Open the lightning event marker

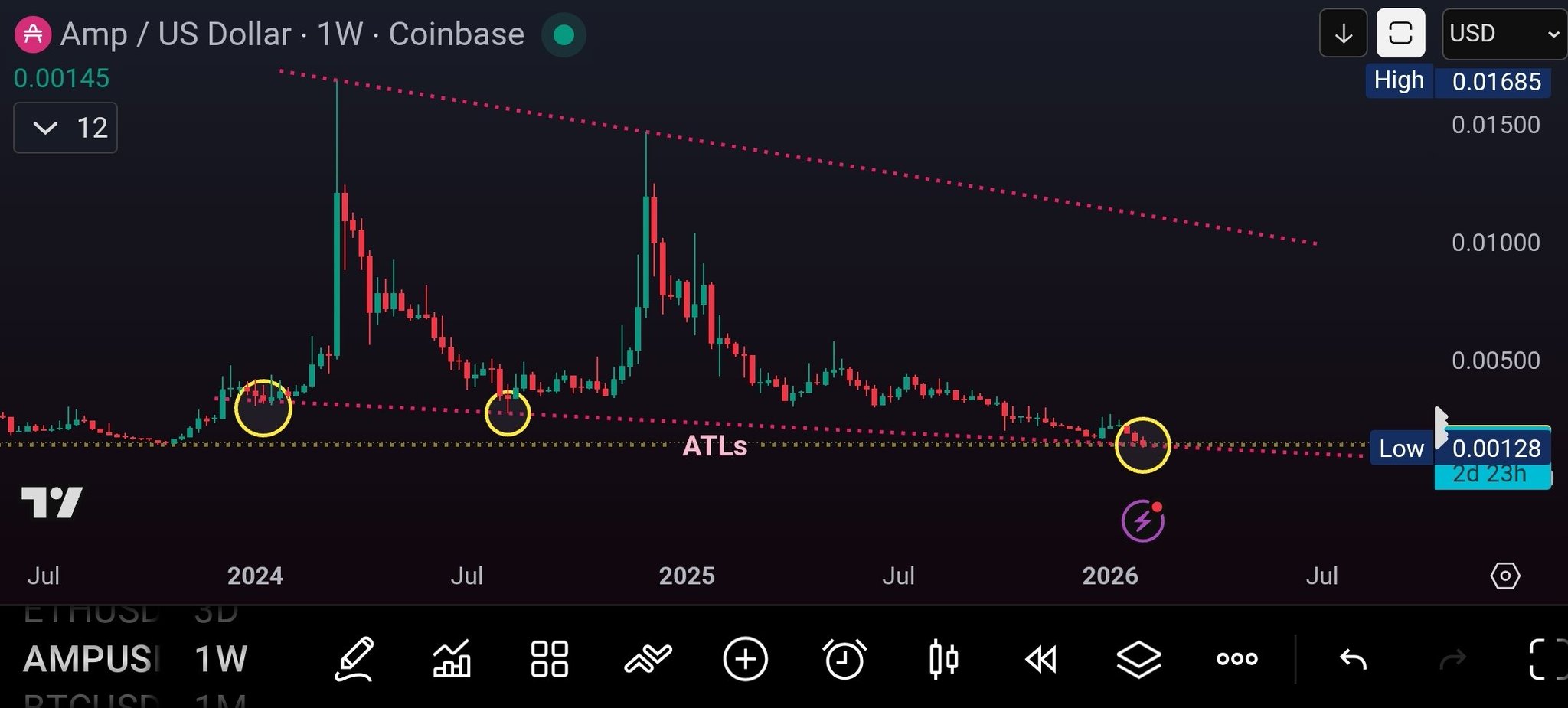(x=1142, y=521)
